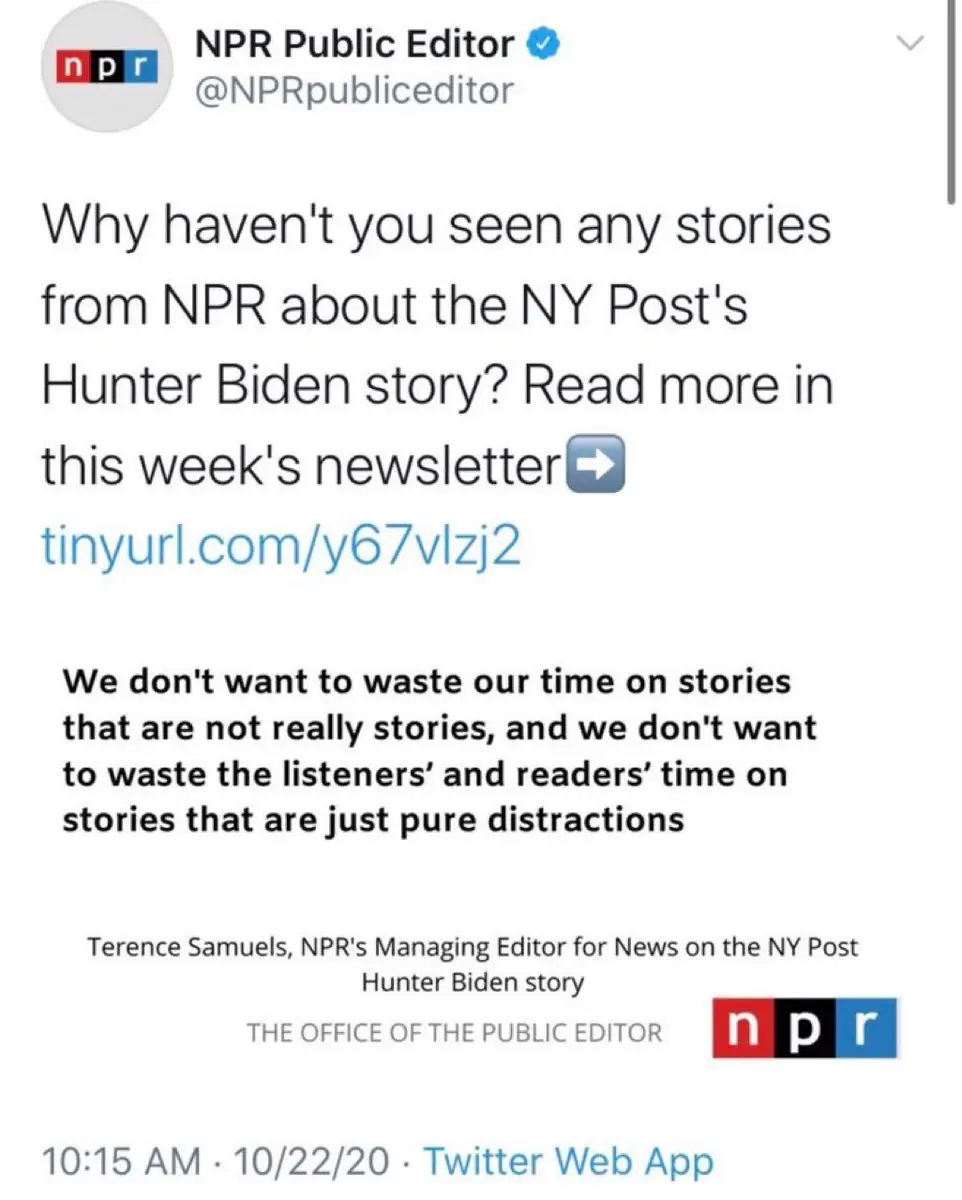This screenshot has height=1200, width=962.
Task: Open the @NPRpubliceditor account name
Action: coord(354,90)
